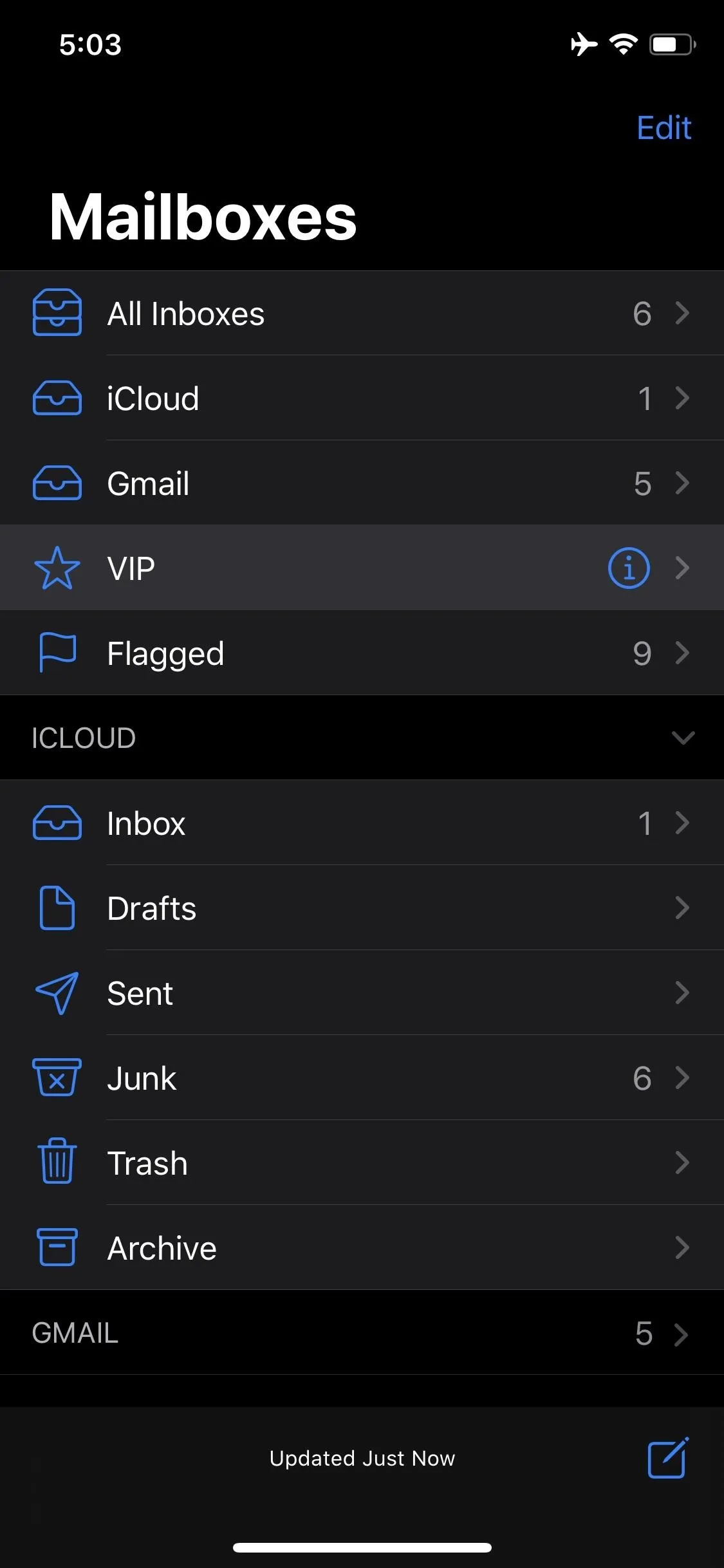Open the Gmail inbox row
The height and width of the screenshot is (1568, 724).
tap(362, 483)
